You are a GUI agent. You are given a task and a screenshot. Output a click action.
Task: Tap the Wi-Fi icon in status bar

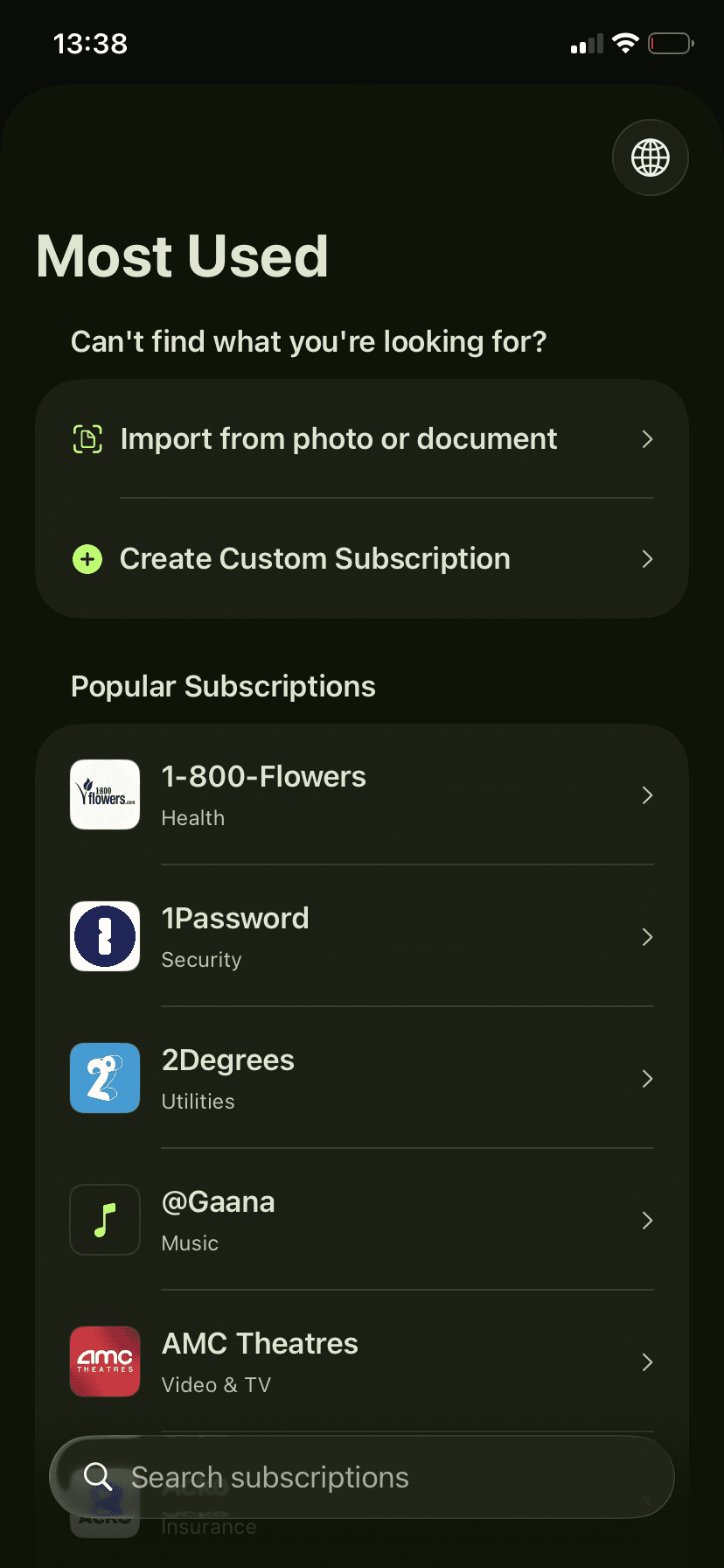click(x=626, y=41)
